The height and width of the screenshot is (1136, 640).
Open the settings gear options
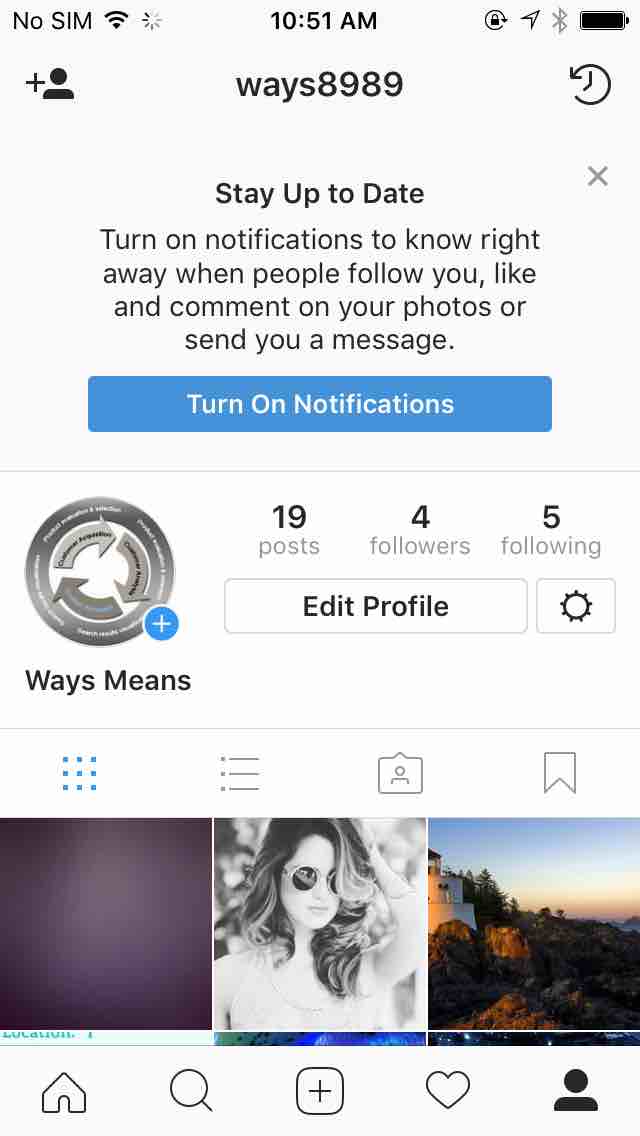[576, 606]
